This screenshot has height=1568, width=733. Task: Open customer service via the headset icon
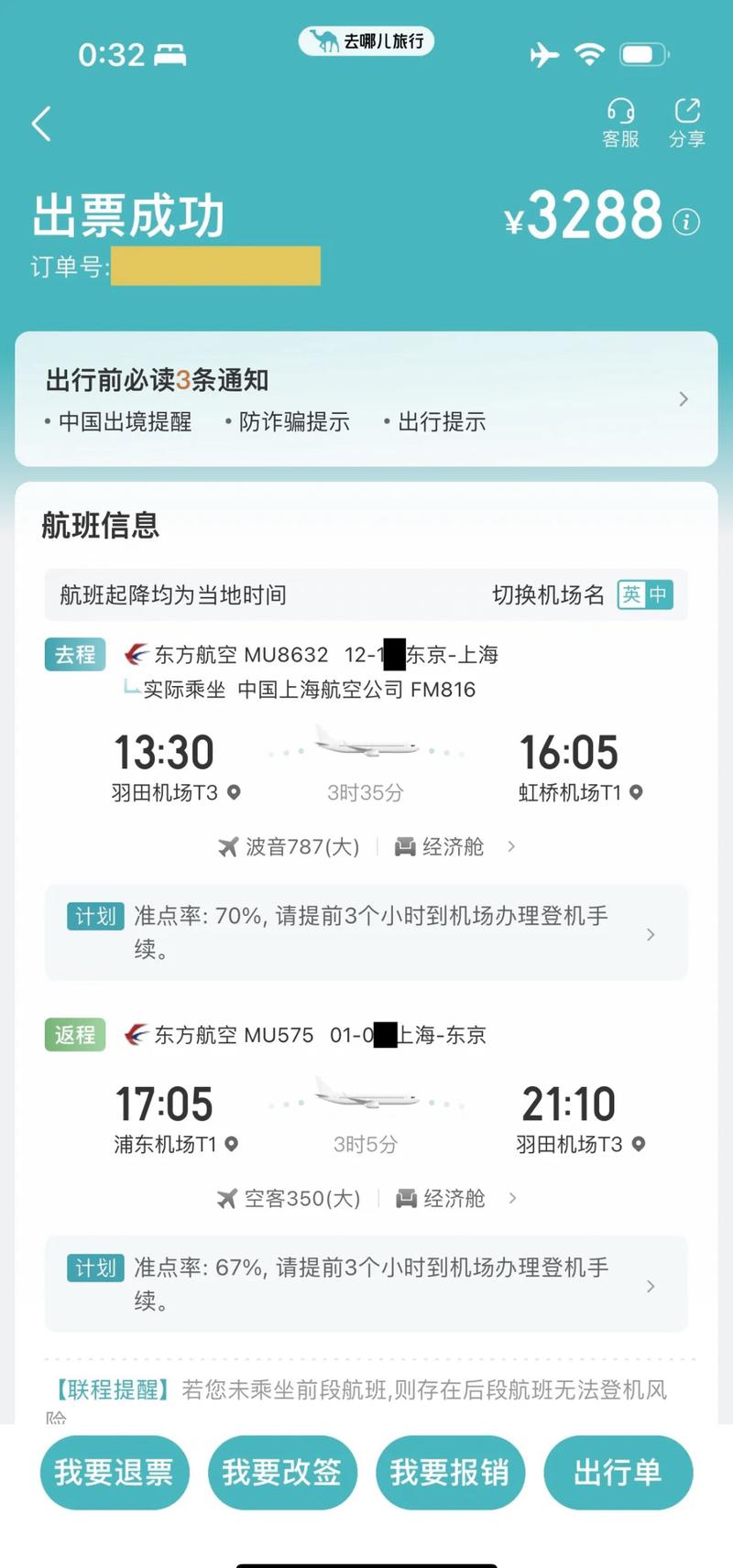(621, 120)
